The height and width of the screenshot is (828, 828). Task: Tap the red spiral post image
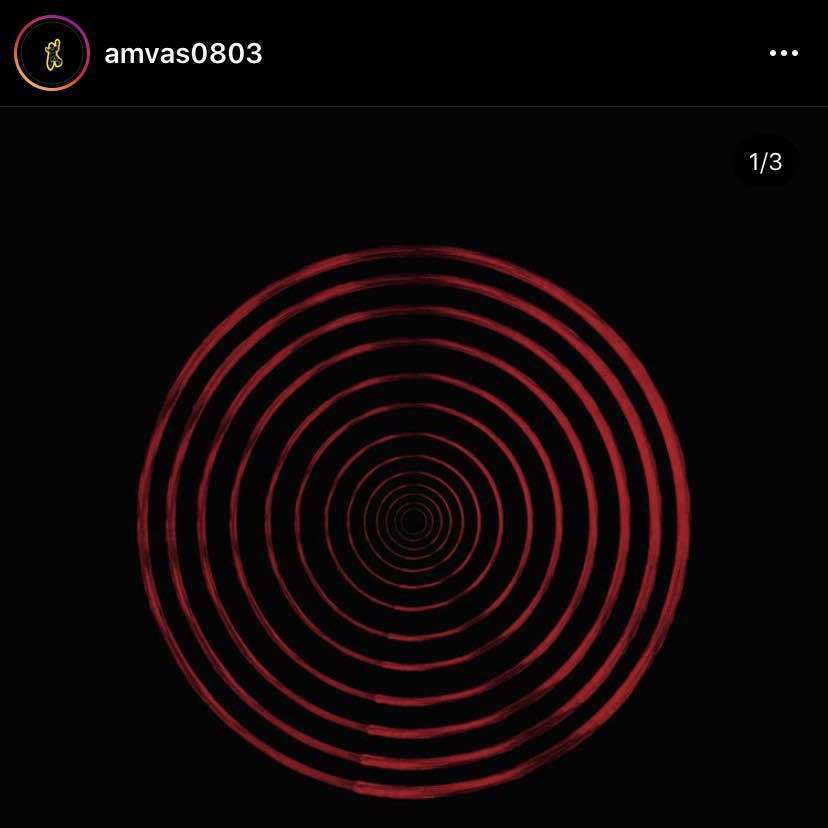(413, 520)
